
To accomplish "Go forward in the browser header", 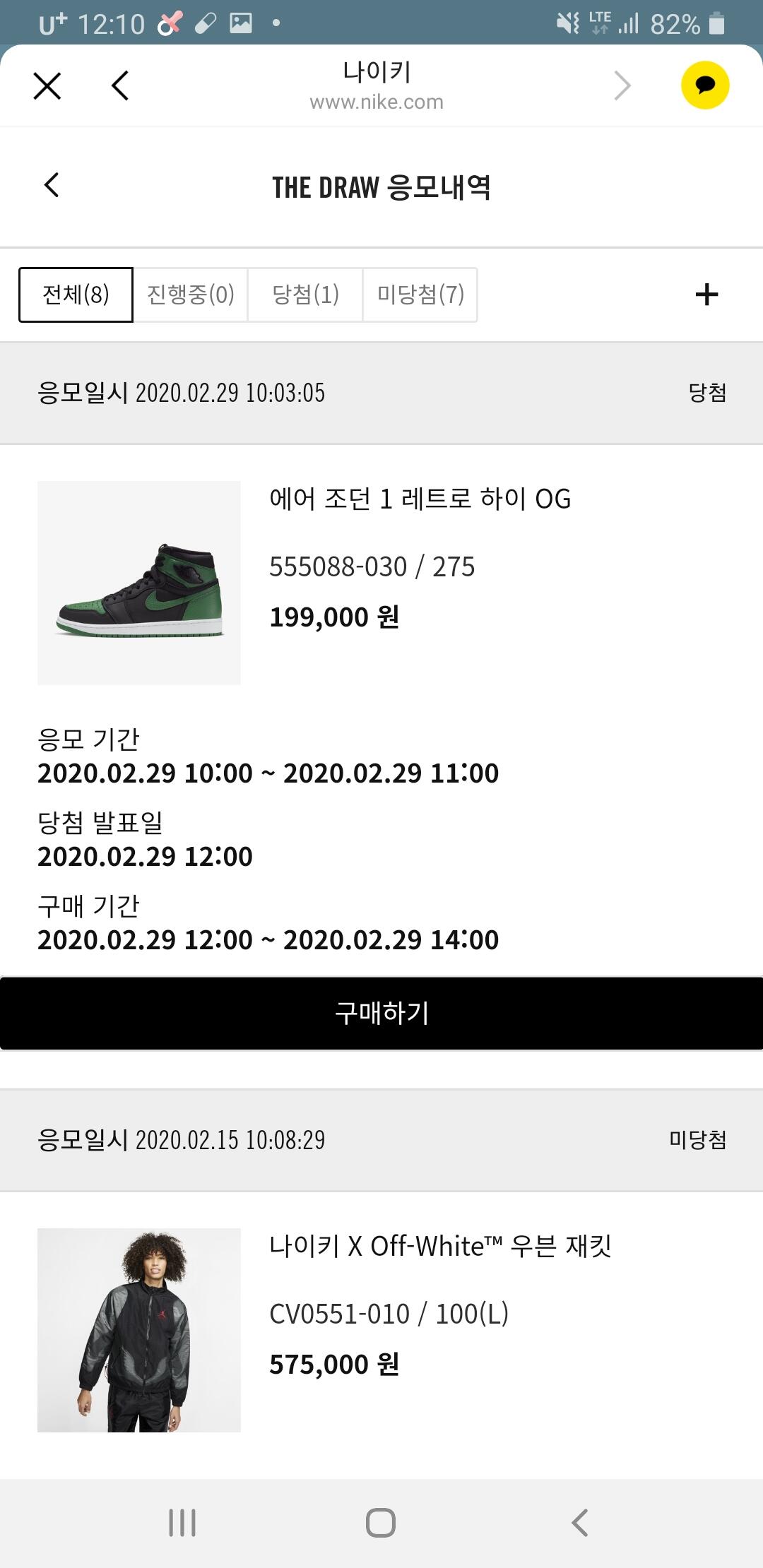I will coord(622,86).
